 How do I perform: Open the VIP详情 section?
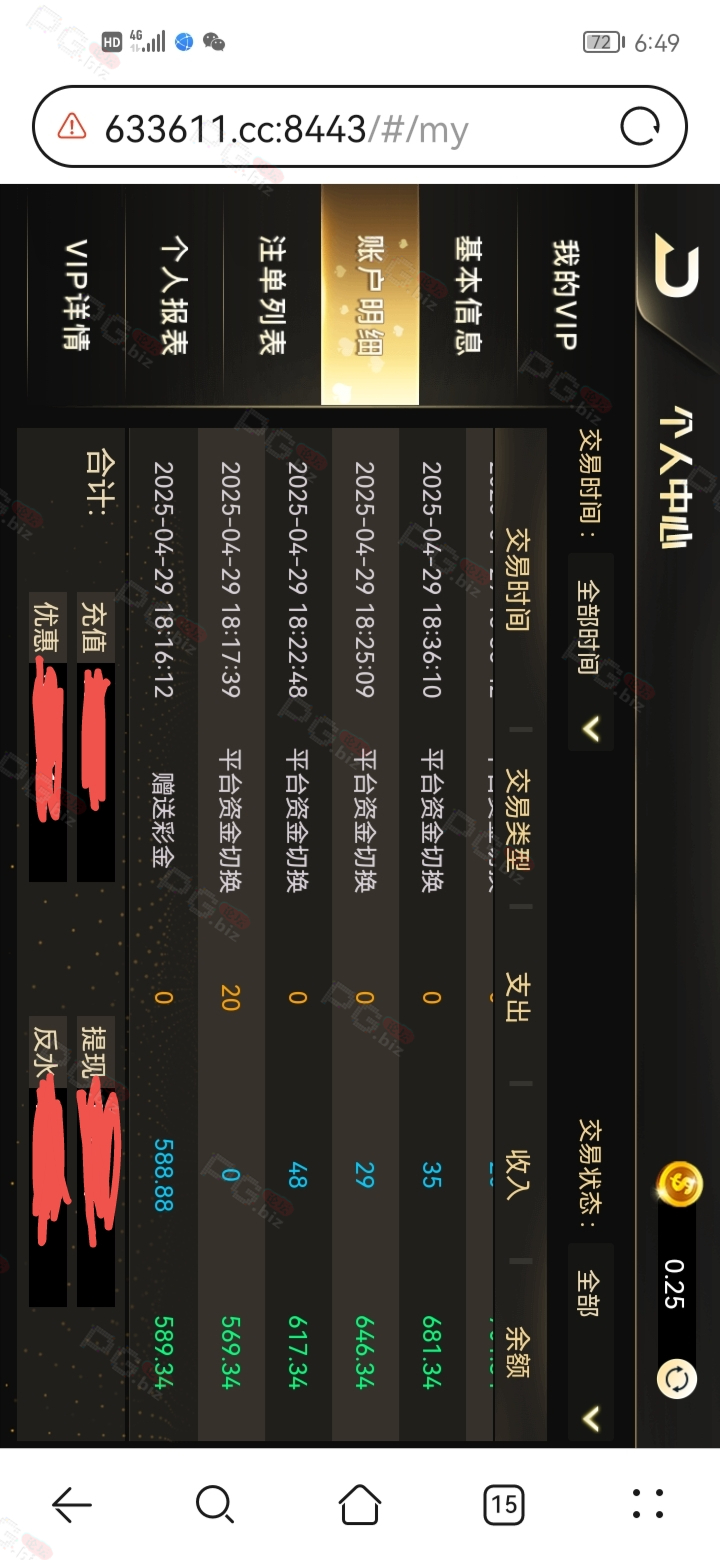pyautogui.click(x=76, y=294)
